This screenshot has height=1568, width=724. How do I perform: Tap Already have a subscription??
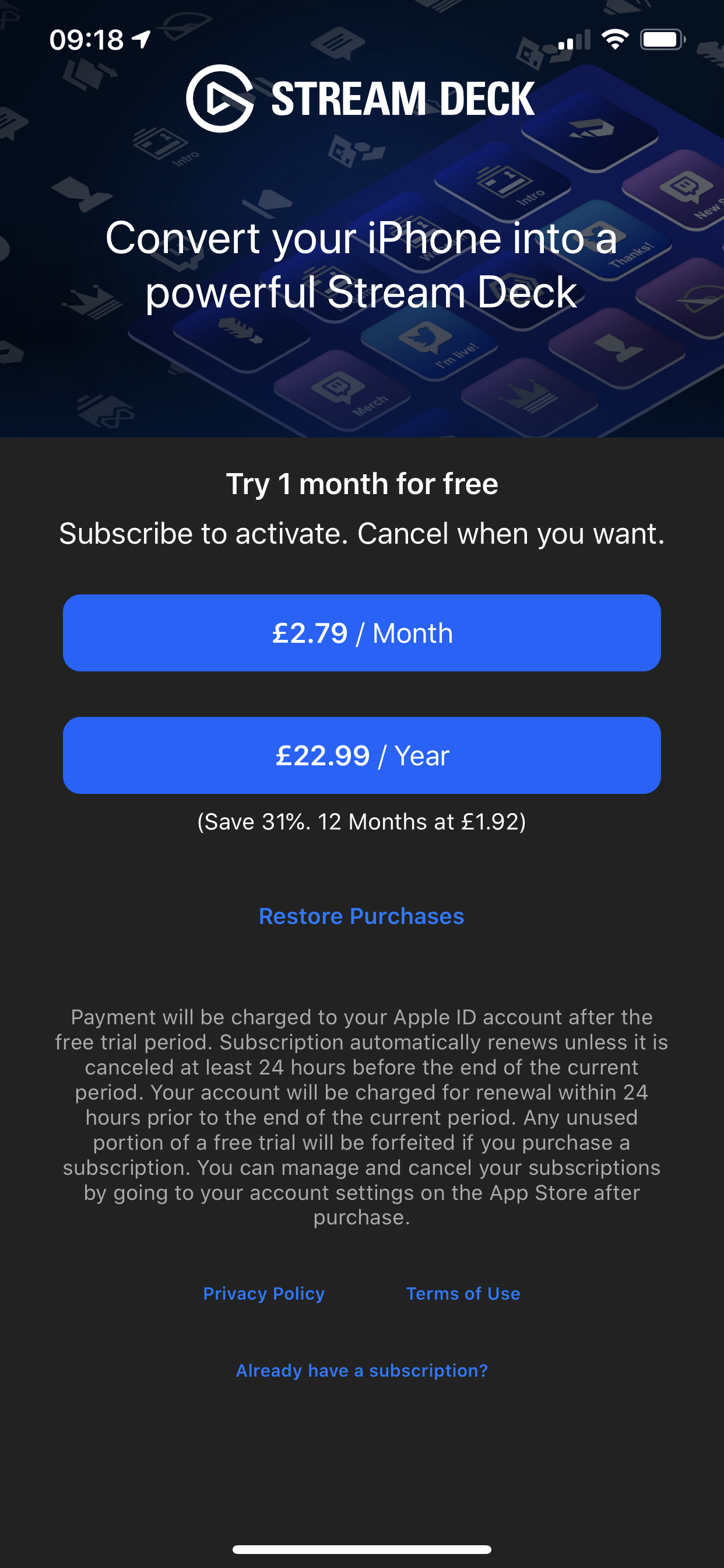pyautogui.click(x=361, y=1370)
